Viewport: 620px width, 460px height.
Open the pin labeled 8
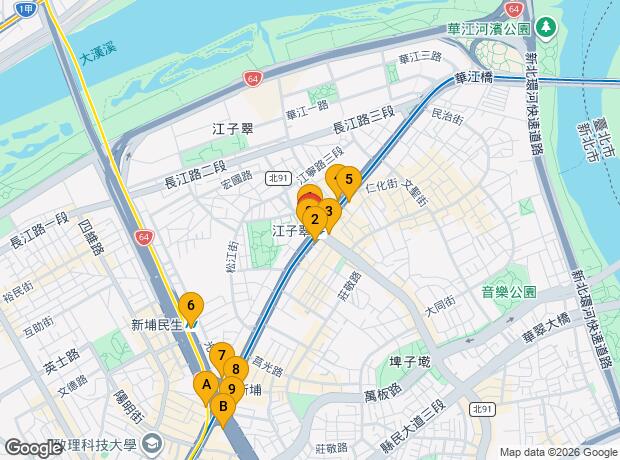click(x=236, y=369)
